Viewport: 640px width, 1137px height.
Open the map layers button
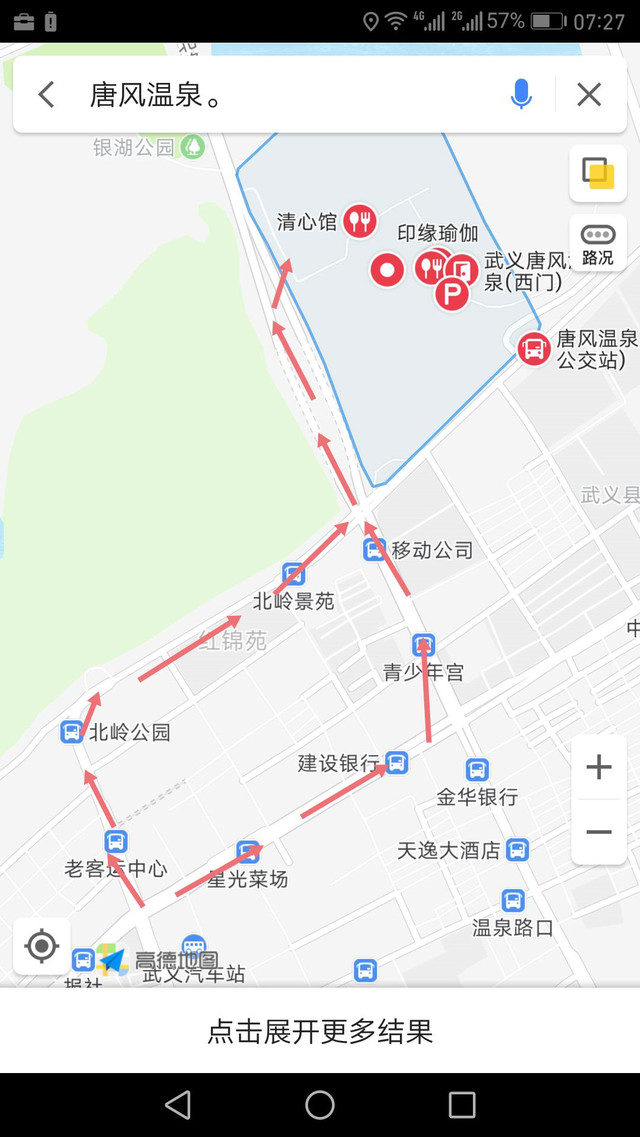point(598,174)
